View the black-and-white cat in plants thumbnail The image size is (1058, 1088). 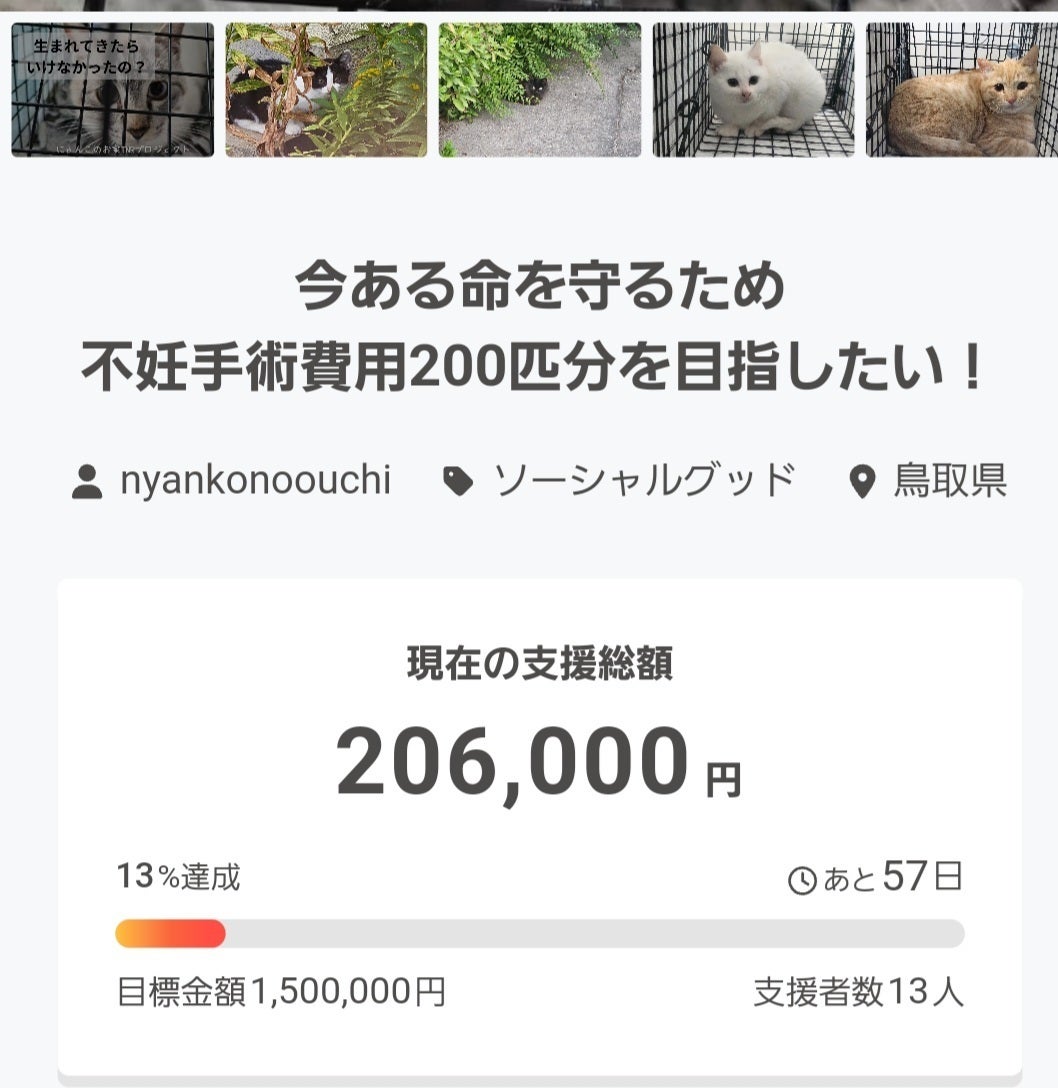tap(326, 90)
